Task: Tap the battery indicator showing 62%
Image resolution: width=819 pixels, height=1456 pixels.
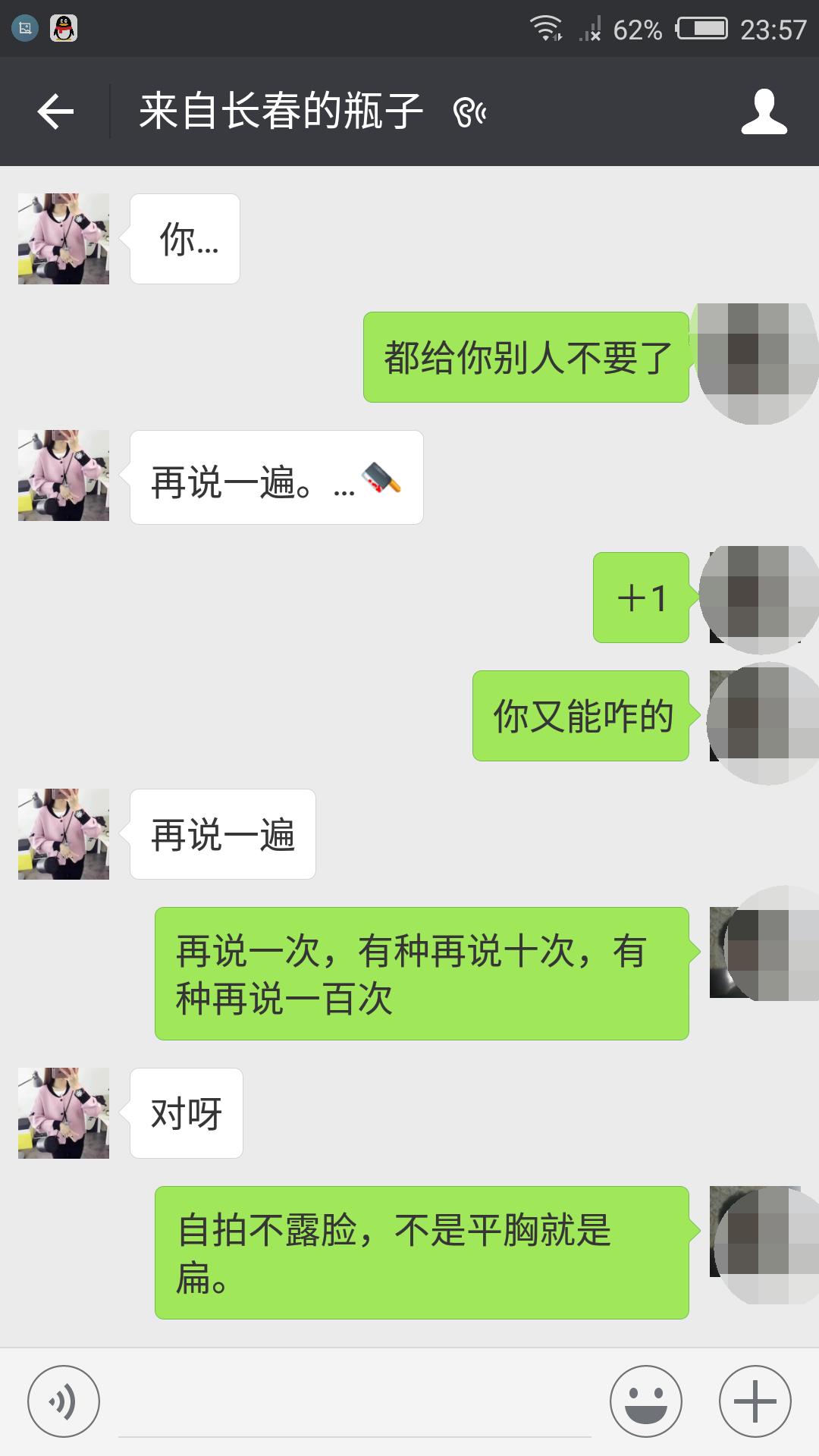Action: tap(701, 27)
